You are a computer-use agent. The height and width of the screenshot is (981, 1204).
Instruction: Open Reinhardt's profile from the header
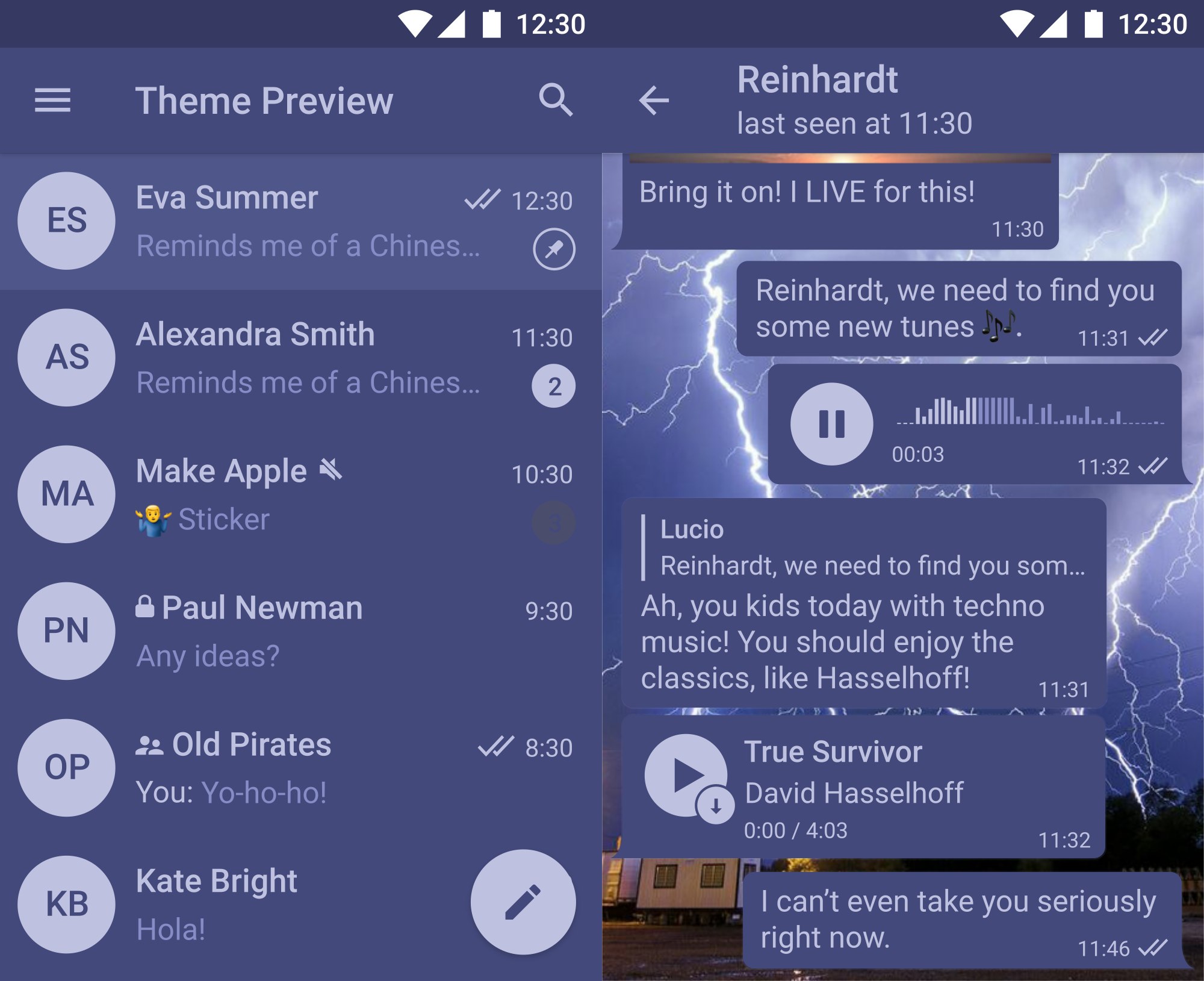(855, 100)
